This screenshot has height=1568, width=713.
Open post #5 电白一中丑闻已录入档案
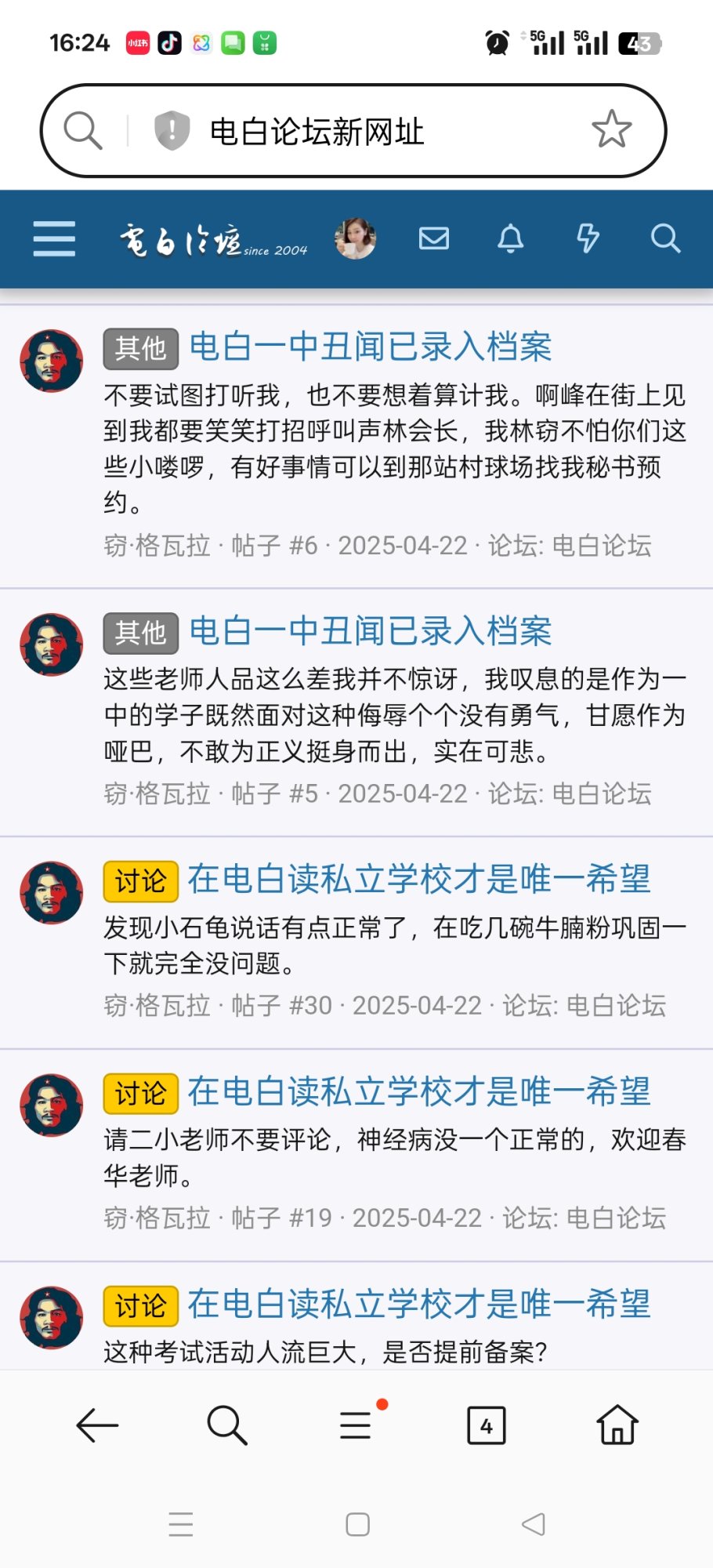tap(370, 631)
